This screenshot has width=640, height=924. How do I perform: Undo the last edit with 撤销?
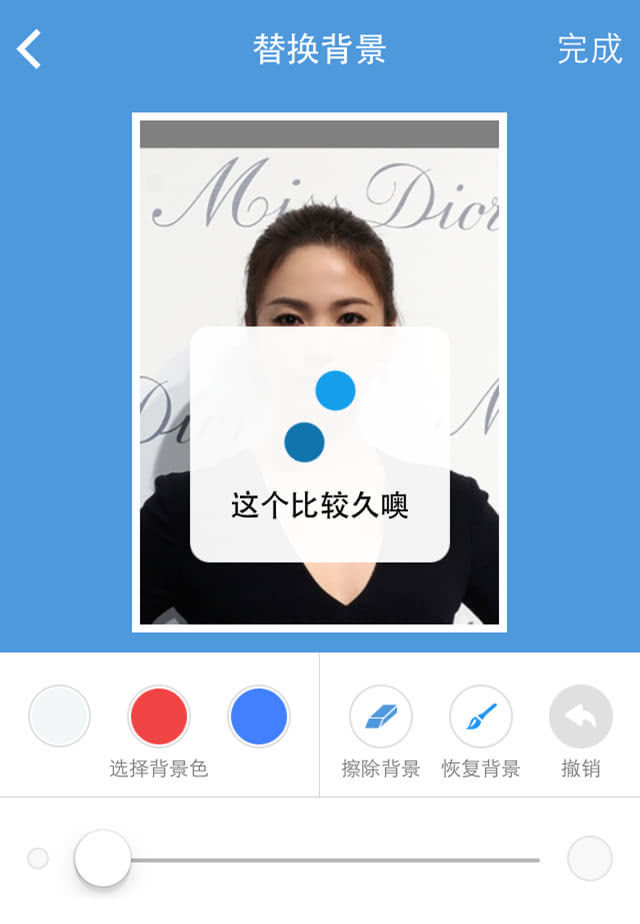pos(580,716)
